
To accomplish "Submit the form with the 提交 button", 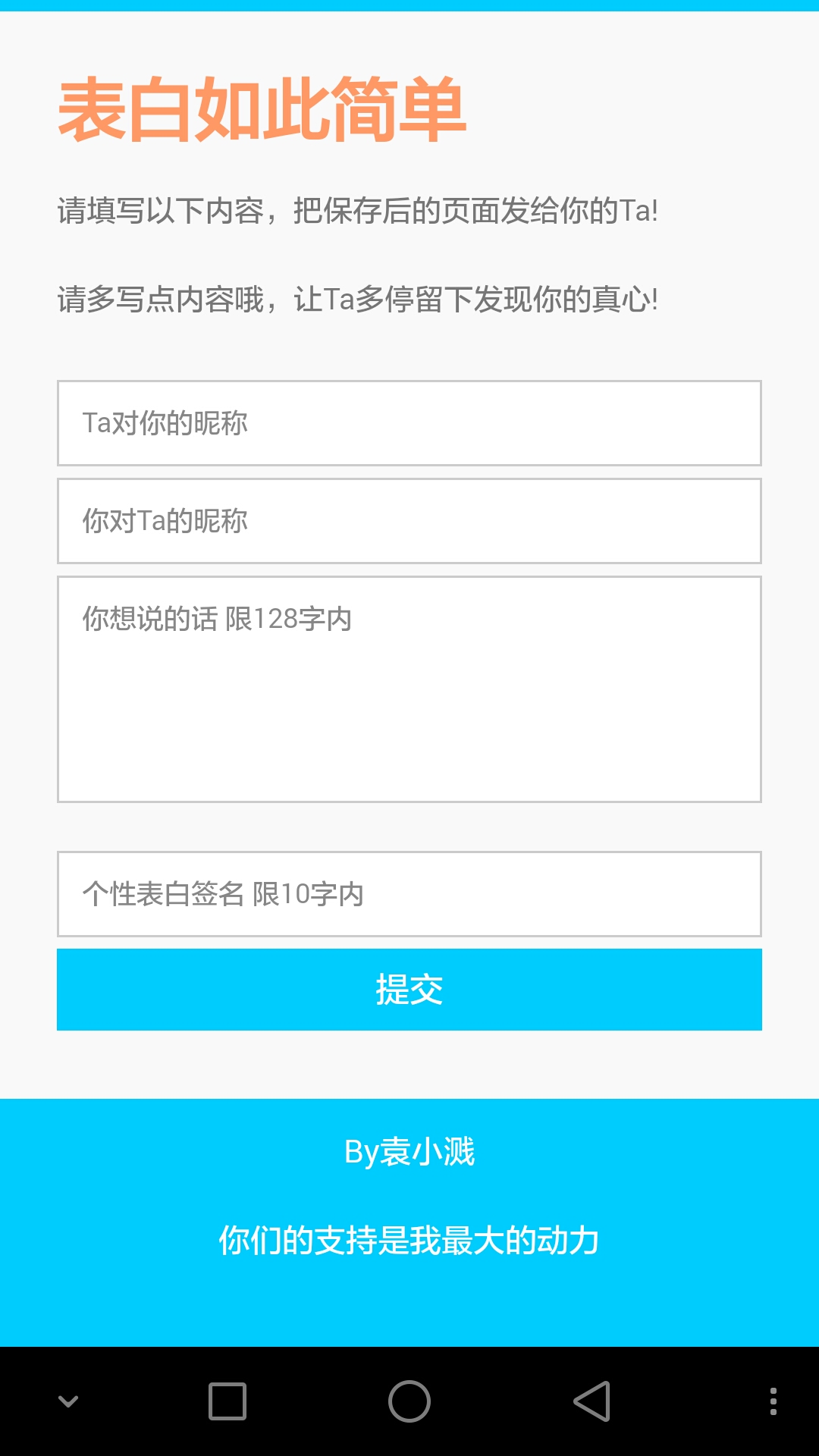I will point(409,990).
